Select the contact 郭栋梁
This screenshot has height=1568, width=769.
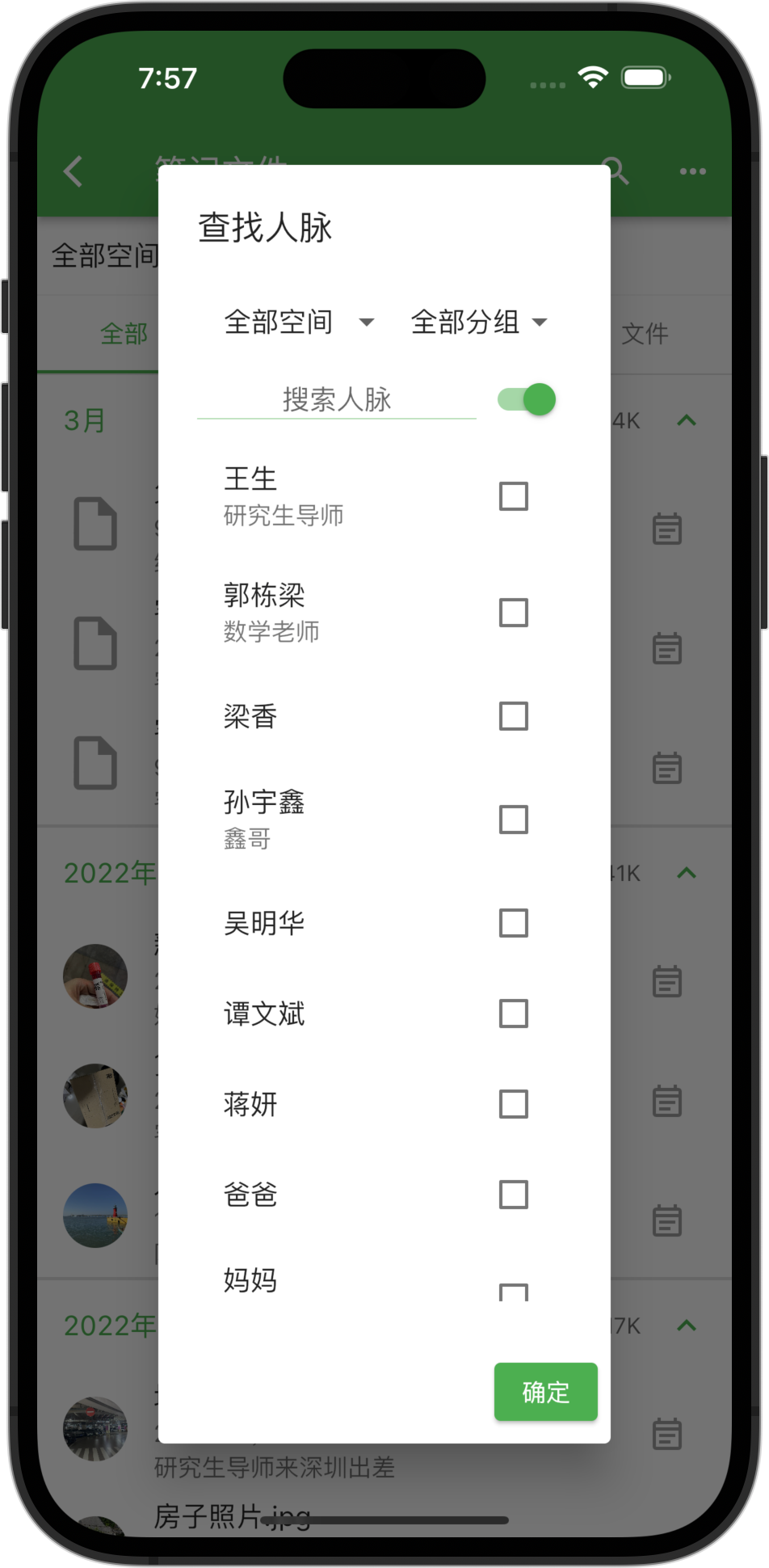click(x=514, y=613)
